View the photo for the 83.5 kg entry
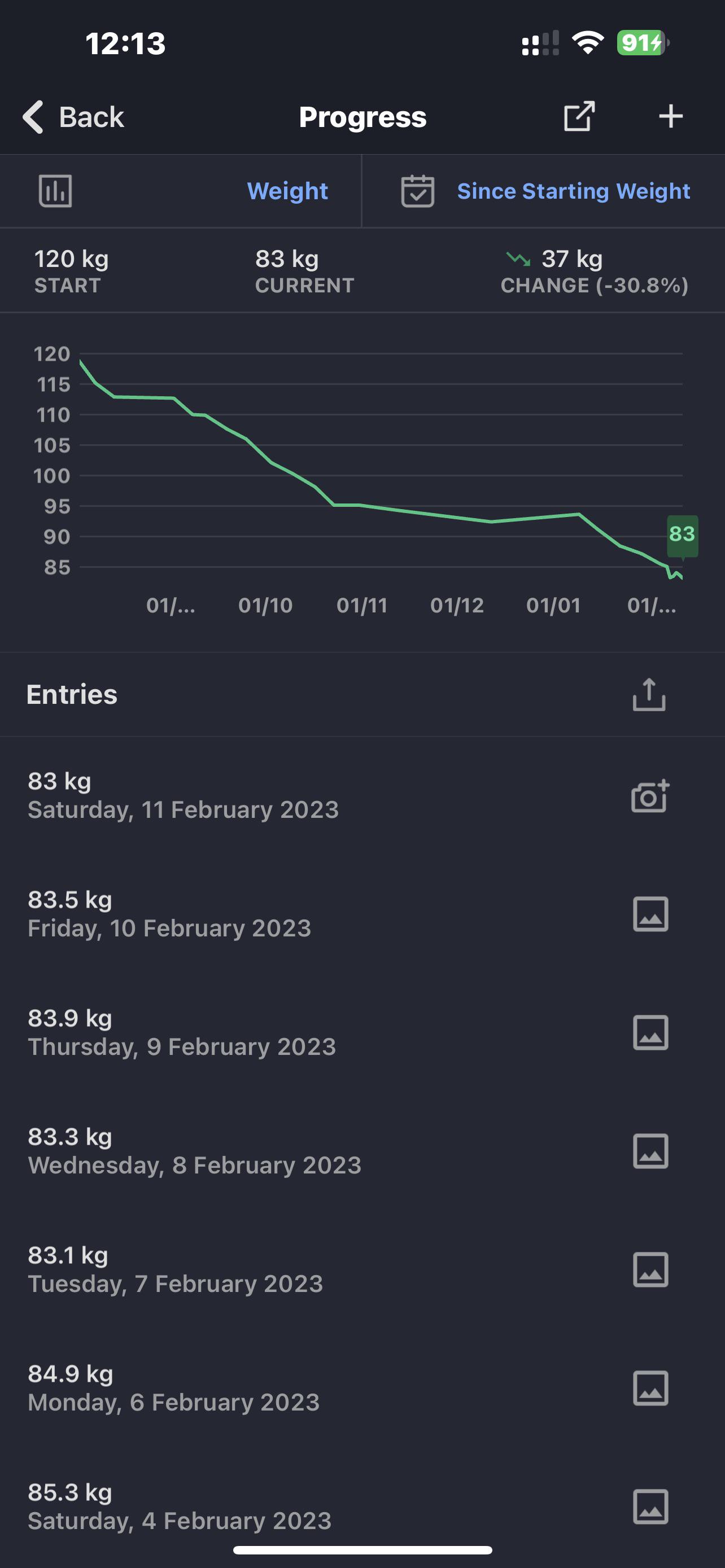 click(650, 914)
